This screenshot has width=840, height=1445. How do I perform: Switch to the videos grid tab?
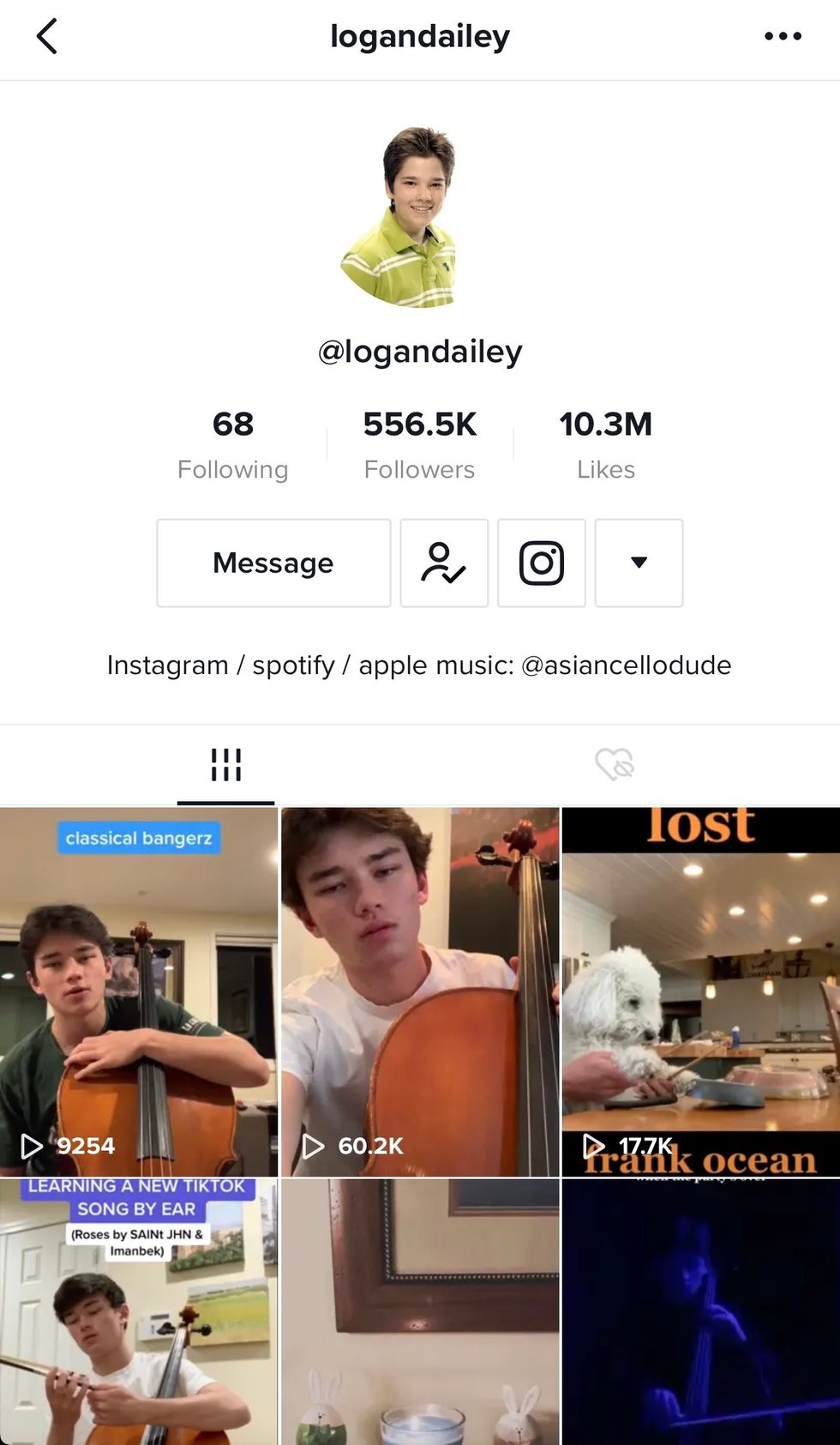pyautogui.click(x=225, y=764)
